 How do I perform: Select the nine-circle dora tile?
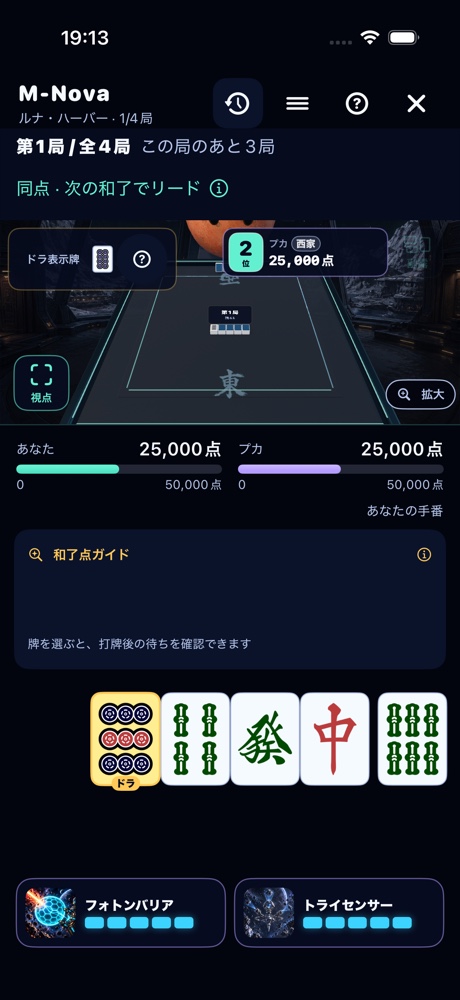pyautogui.click(x=126, y=740)
